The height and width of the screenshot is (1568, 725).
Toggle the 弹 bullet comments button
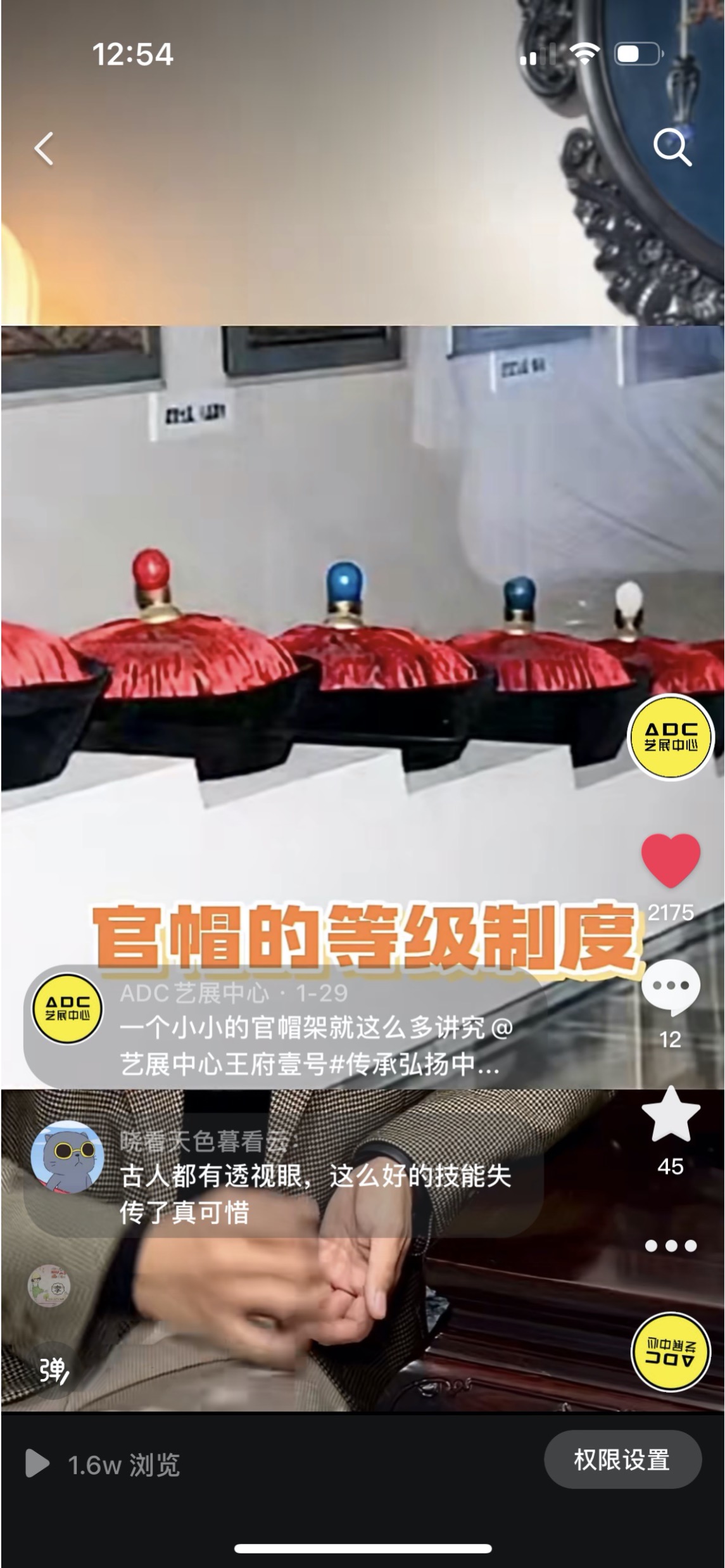point(54,1370)
